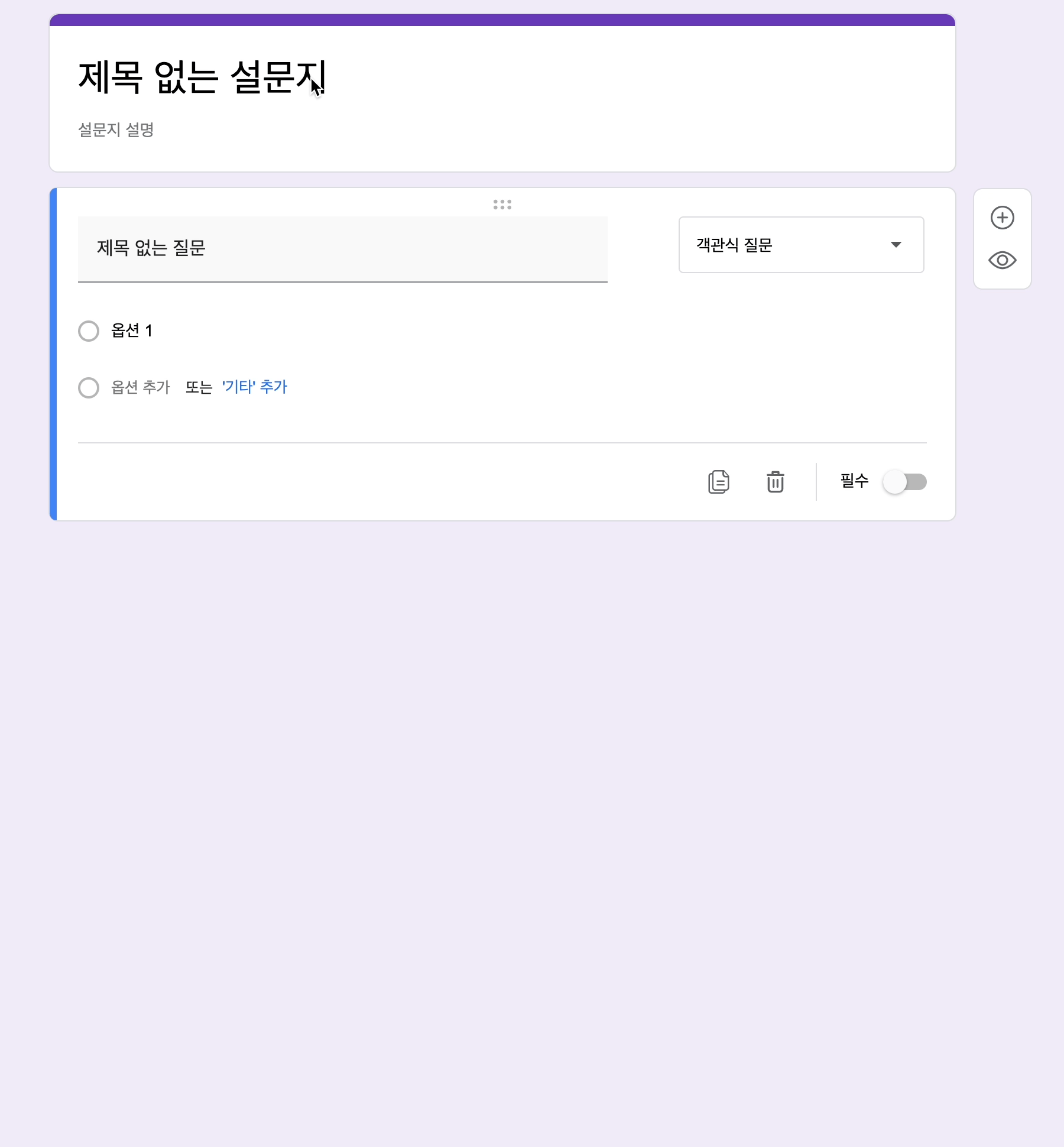Open the 객관식 질문 question type dropdown

[x=801, y=245]
